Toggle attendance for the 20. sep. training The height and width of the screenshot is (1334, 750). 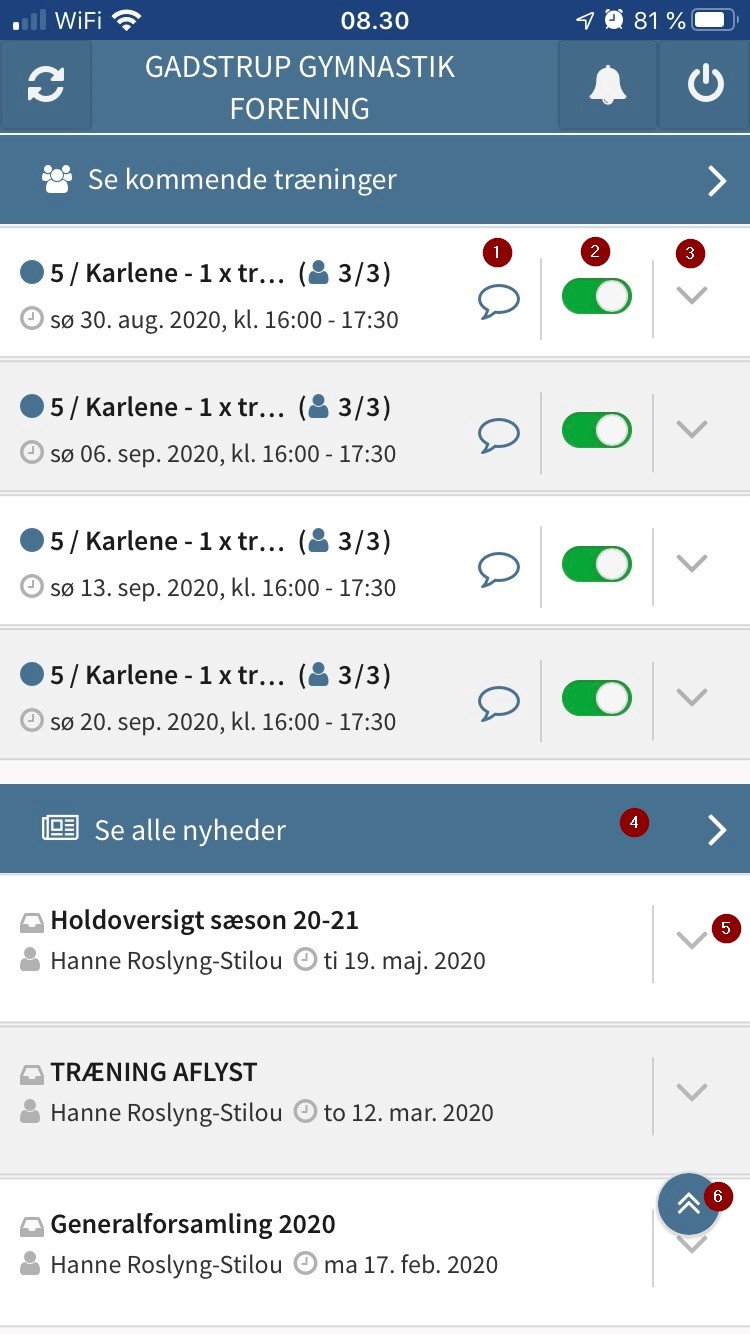(597, 698)
